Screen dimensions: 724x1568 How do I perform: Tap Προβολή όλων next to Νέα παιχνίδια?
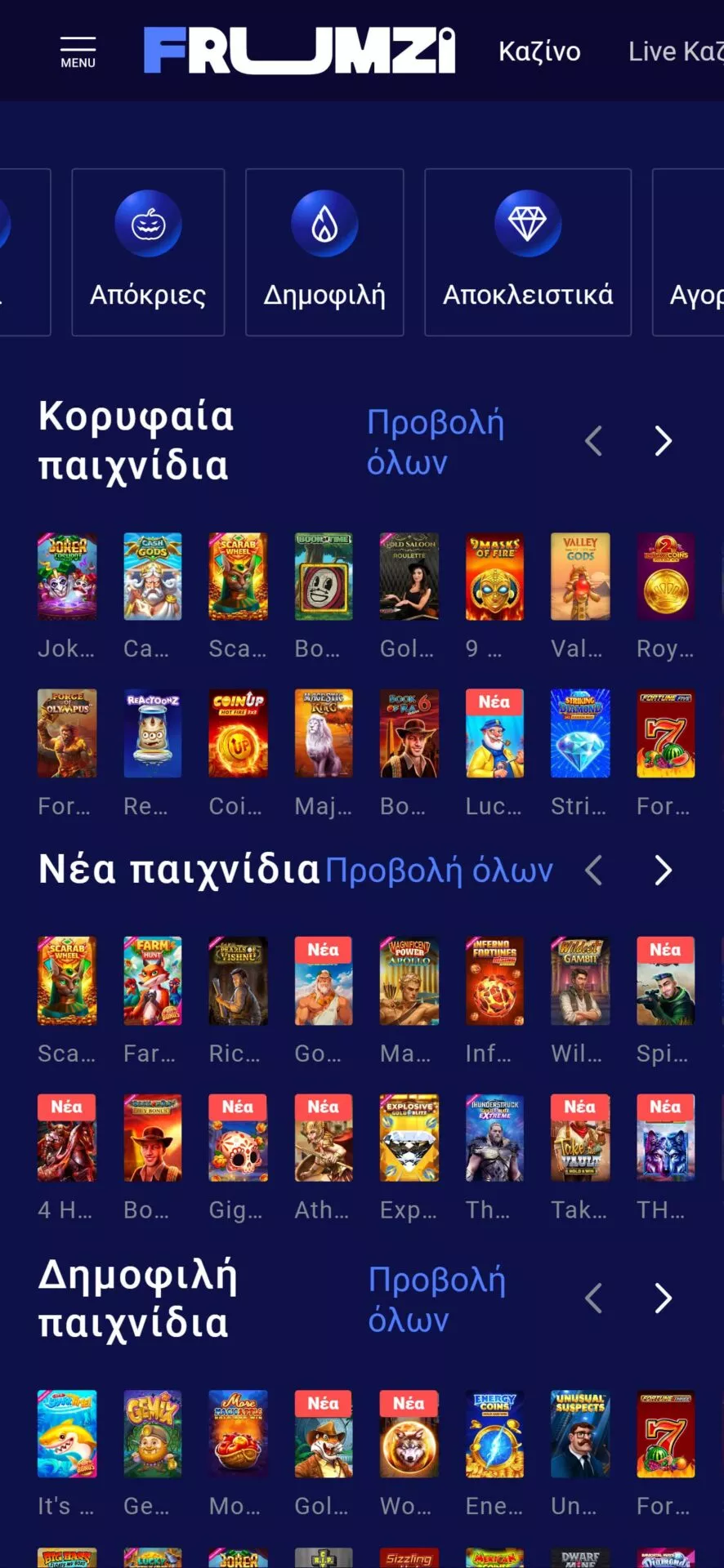pos(440,871)
